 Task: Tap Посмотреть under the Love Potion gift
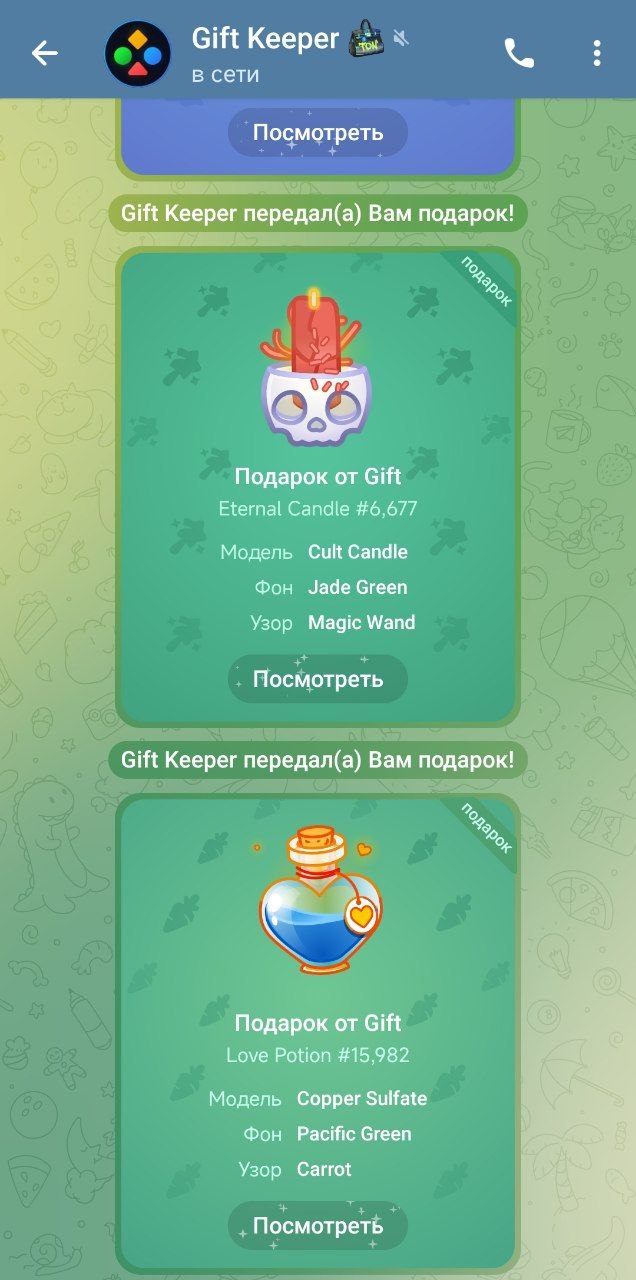point(318,1225)
